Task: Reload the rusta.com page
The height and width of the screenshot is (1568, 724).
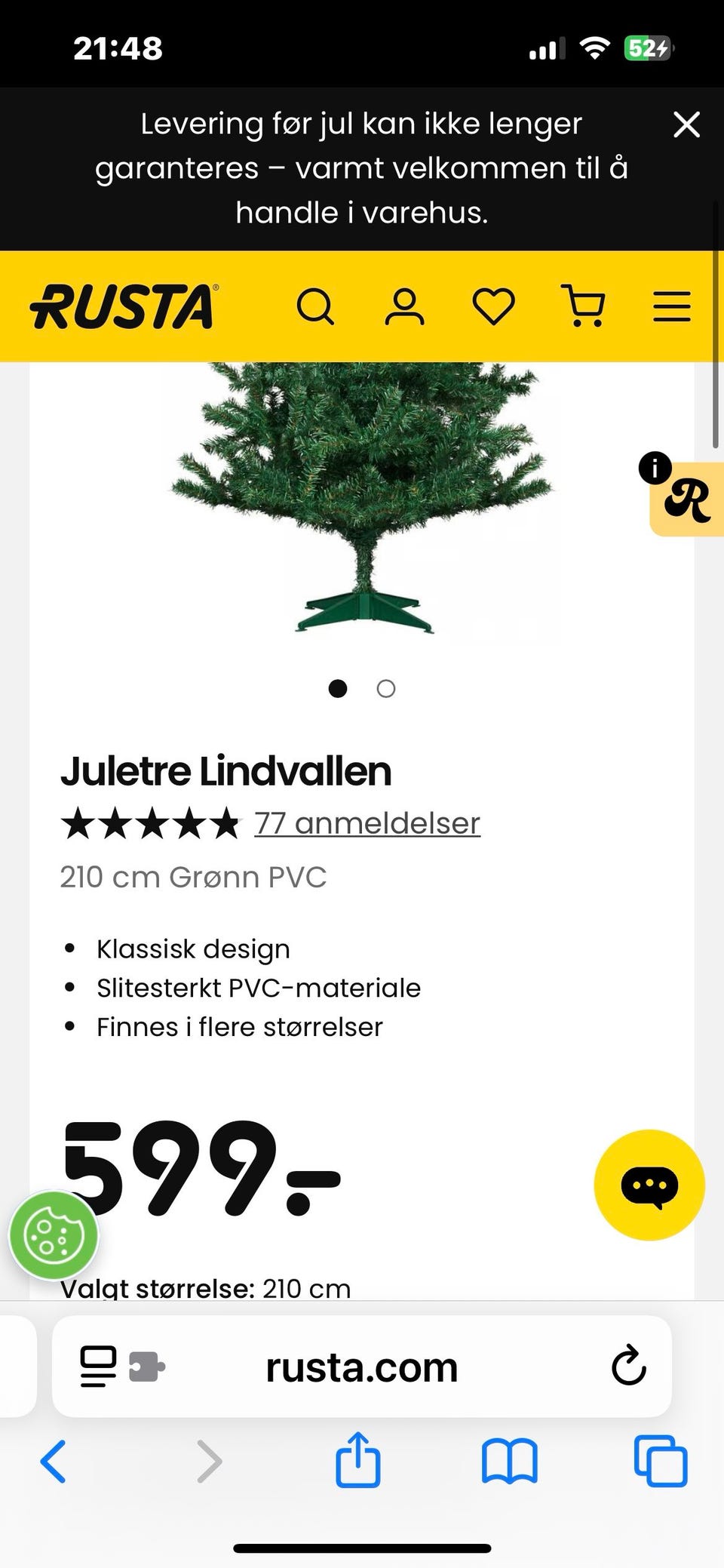Action: point(628,1366)
